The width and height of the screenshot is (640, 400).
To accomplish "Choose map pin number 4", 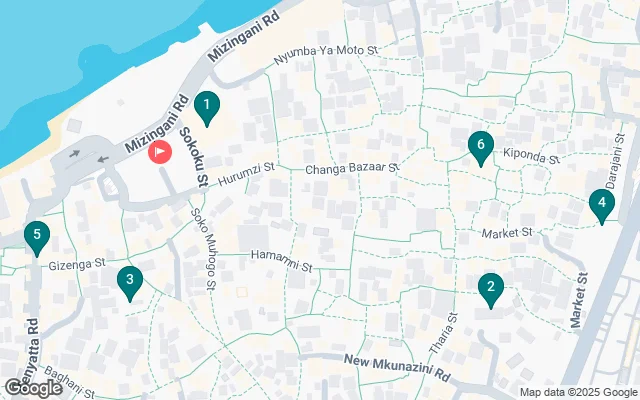I will pos(601,205).
